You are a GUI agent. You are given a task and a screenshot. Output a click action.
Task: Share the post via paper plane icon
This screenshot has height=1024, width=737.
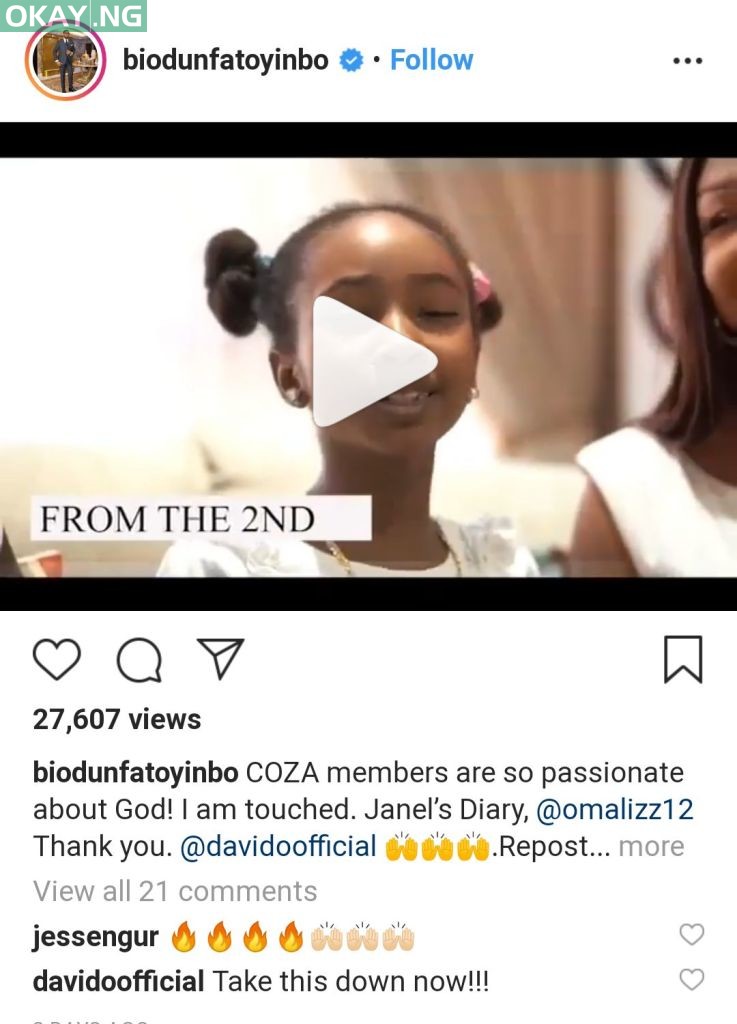coord(220,659)
